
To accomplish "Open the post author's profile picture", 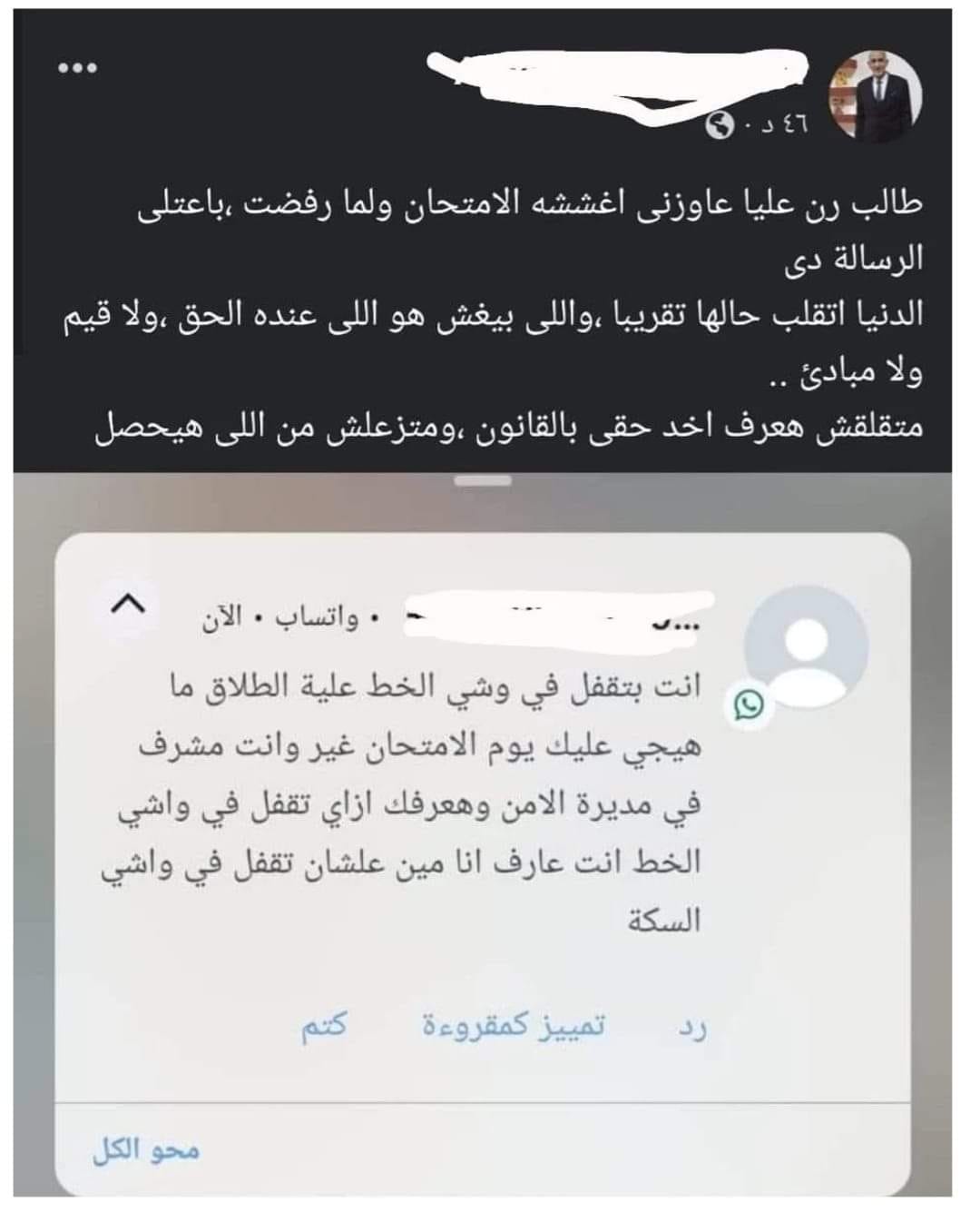I will coord(876,94).
